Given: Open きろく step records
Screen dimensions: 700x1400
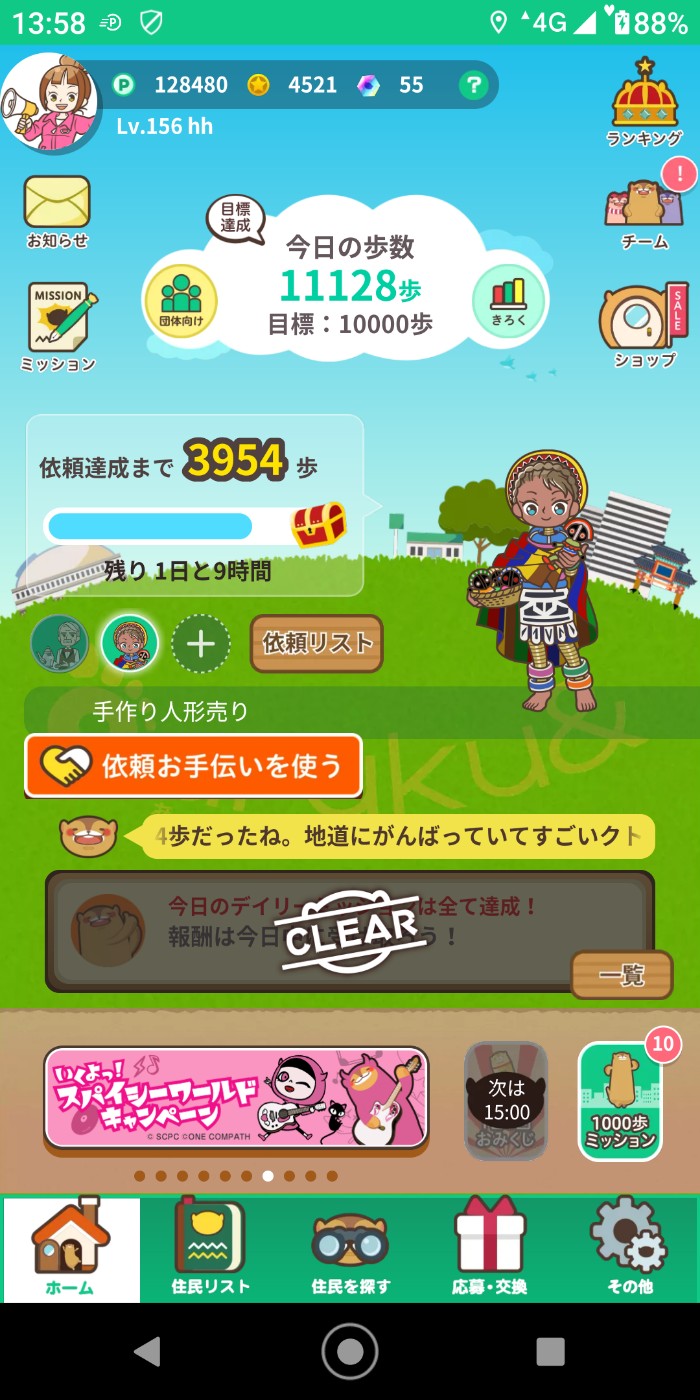Looking at the screenshot, I should point(508,300).
